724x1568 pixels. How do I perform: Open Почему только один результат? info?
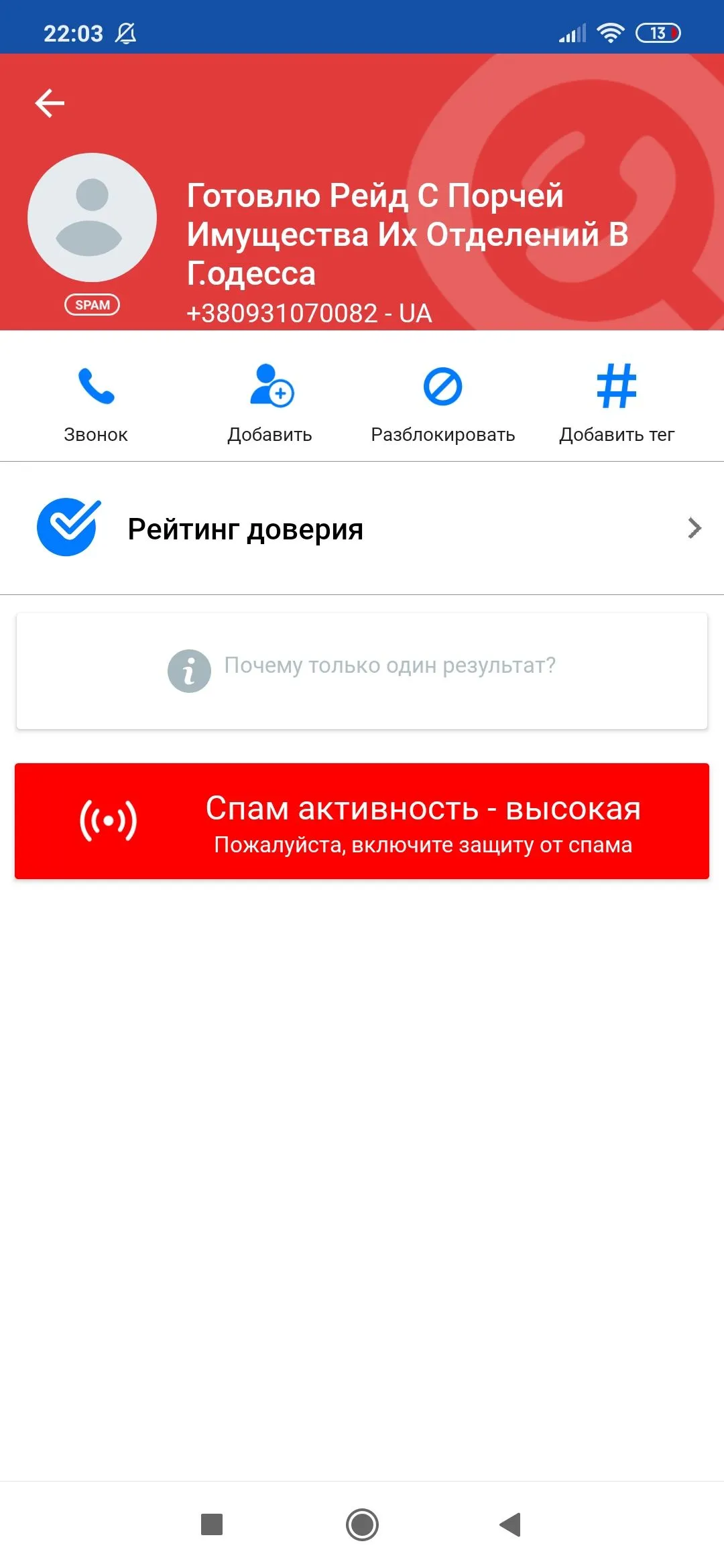(x=362, y=670)
